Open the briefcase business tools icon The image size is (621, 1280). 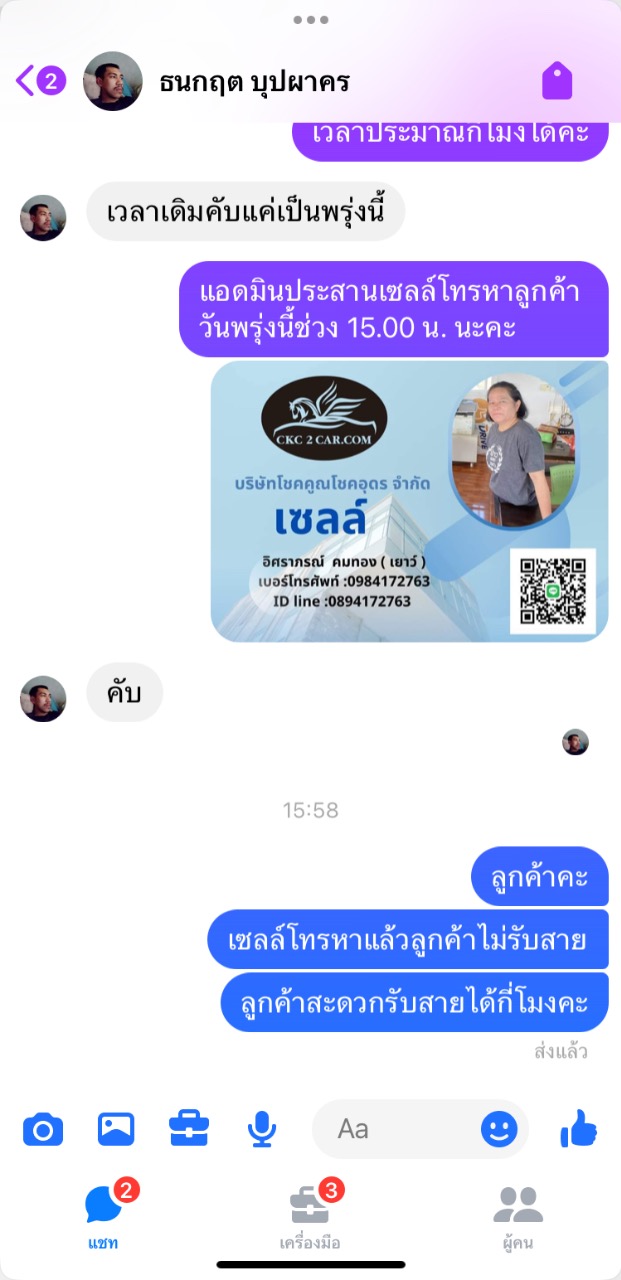(189, 1130)
